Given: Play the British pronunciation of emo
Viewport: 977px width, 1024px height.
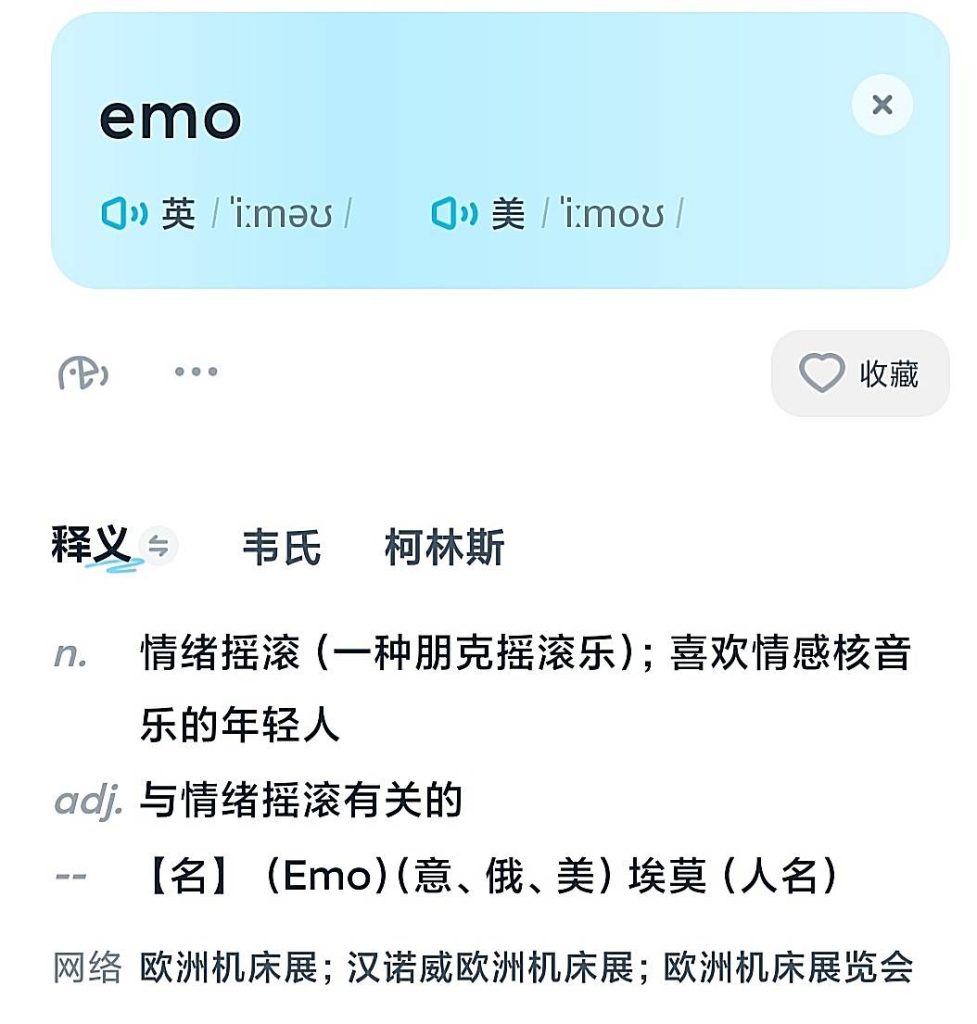Looking at the screenshot, I should point(122,213).
